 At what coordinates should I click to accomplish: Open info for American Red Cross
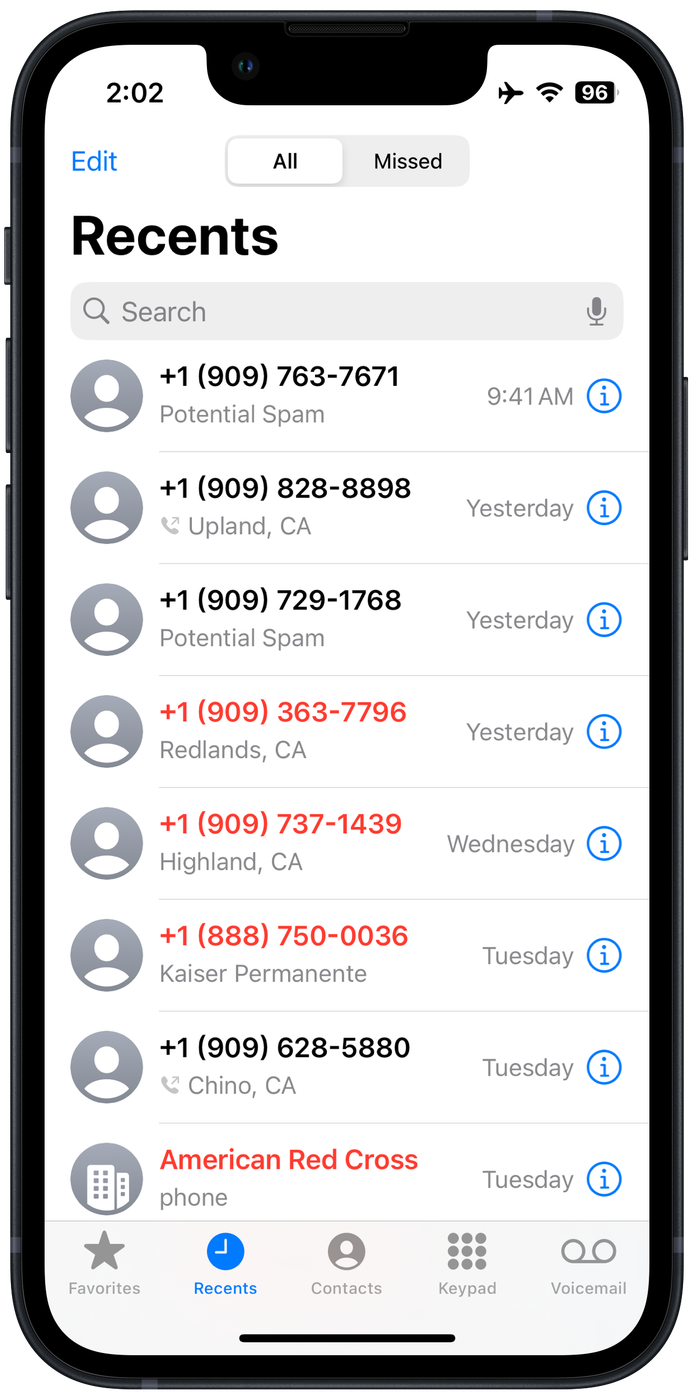tap(603, 1179)
